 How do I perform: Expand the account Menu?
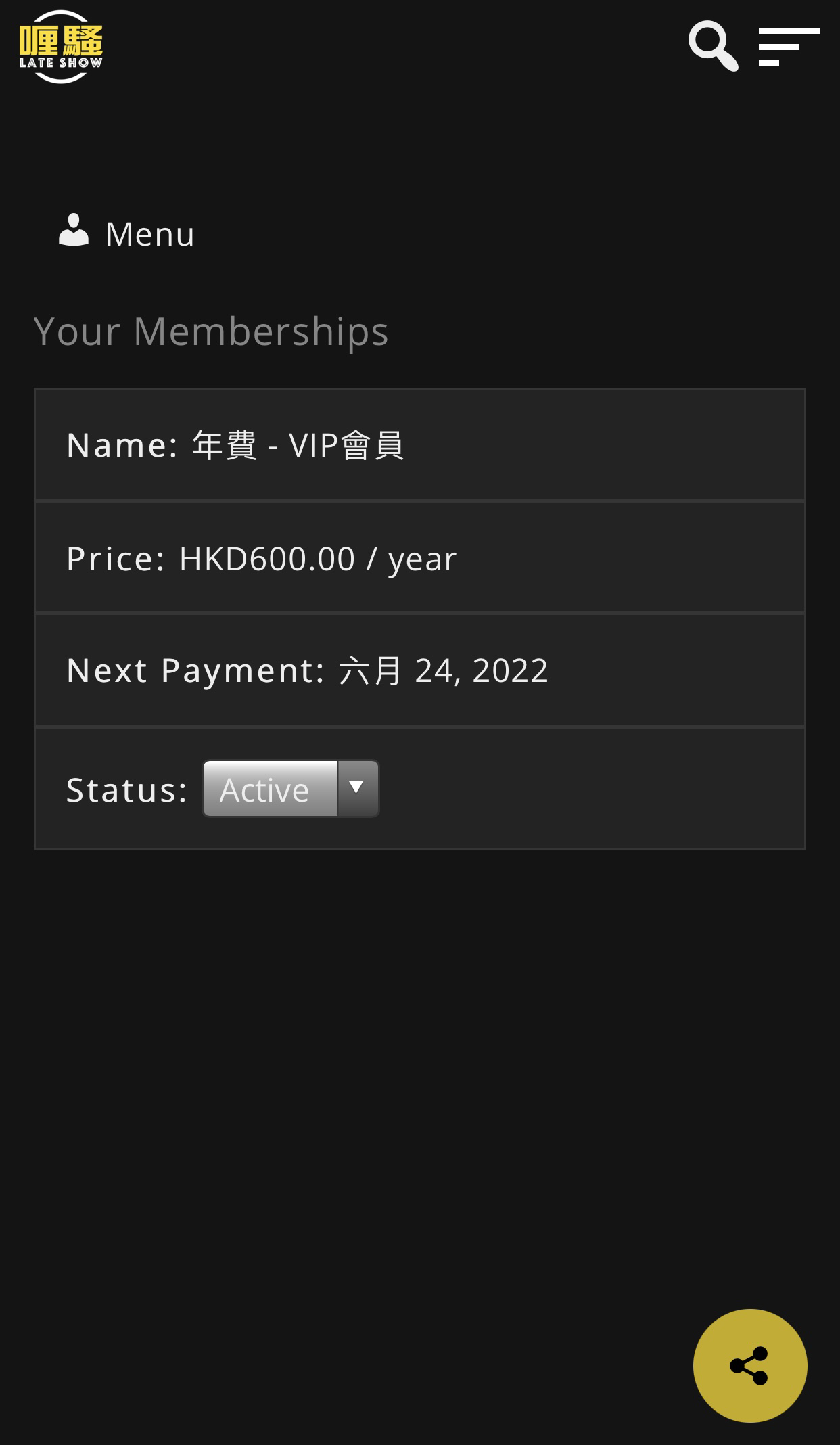pos(127,233)
